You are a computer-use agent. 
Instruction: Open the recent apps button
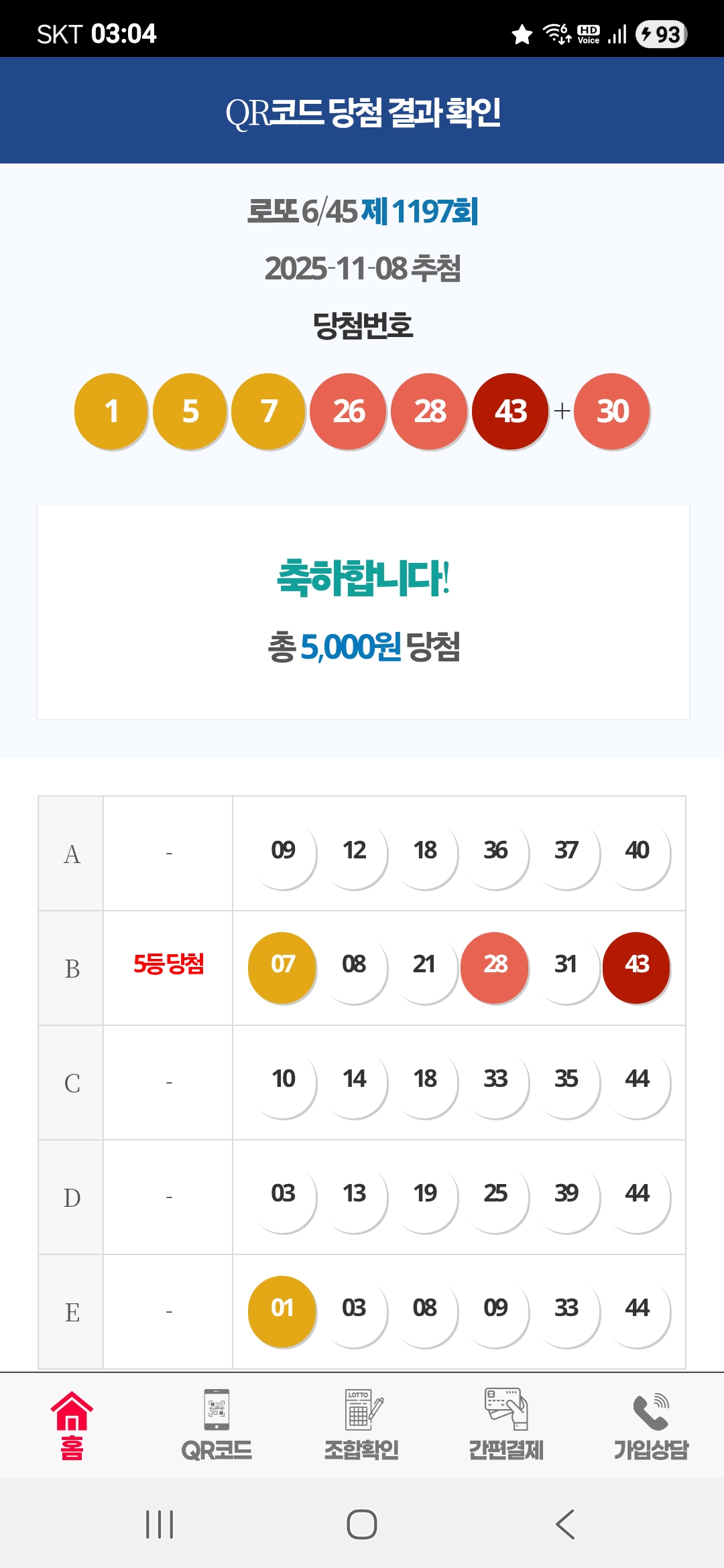[x=160, y=1524]
